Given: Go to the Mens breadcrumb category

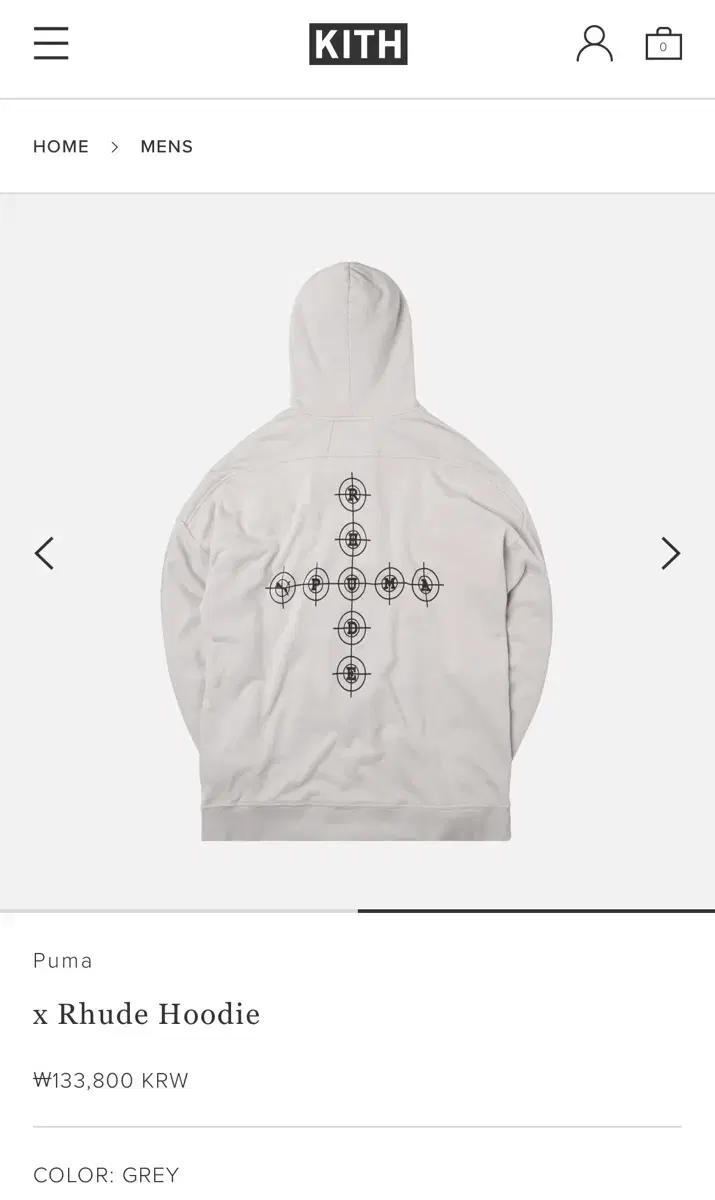Looking at the screenshot, I should [167, 147].
